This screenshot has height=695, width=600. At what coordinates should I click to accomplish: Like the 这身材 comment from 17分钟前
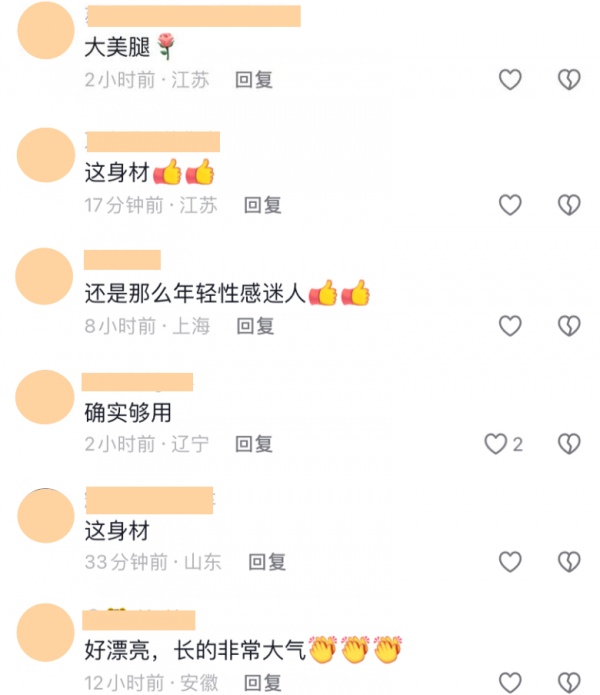(x=510, y=205)
